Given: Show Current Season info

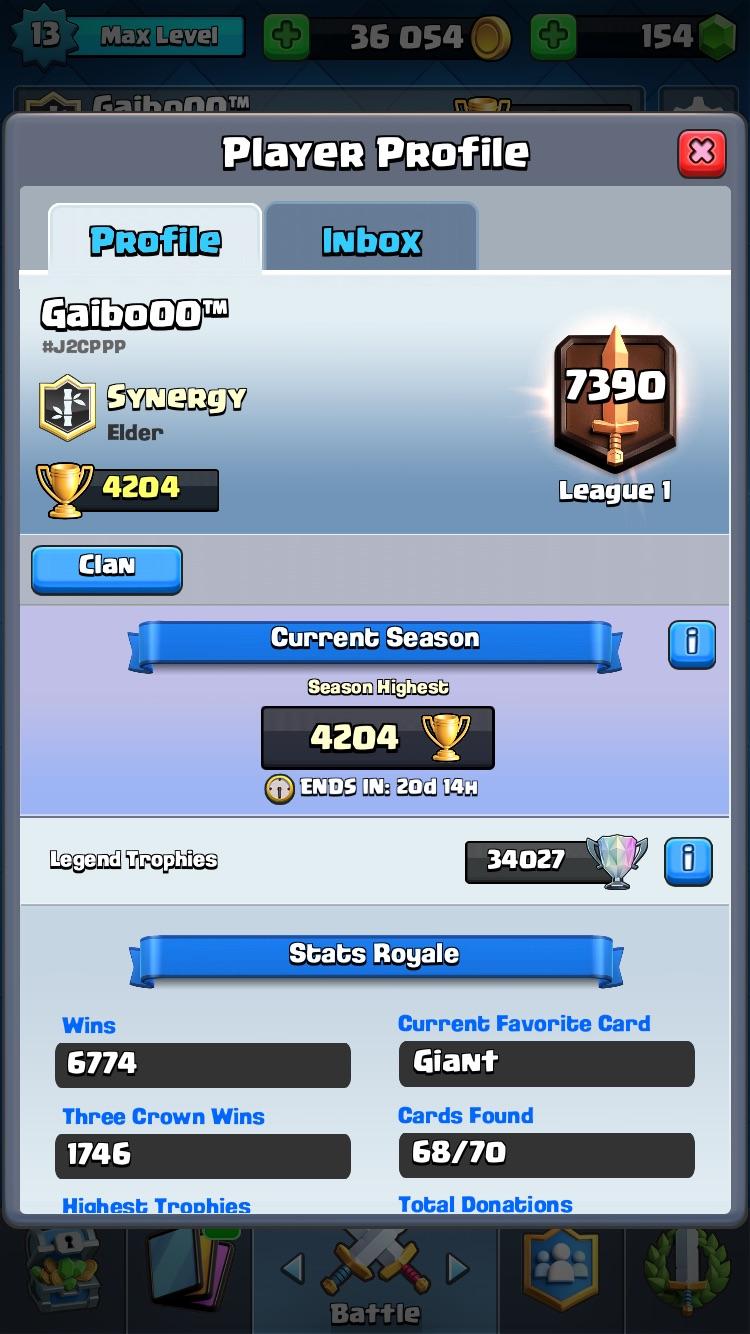Looking at the screenshot, I should point(691,643).
